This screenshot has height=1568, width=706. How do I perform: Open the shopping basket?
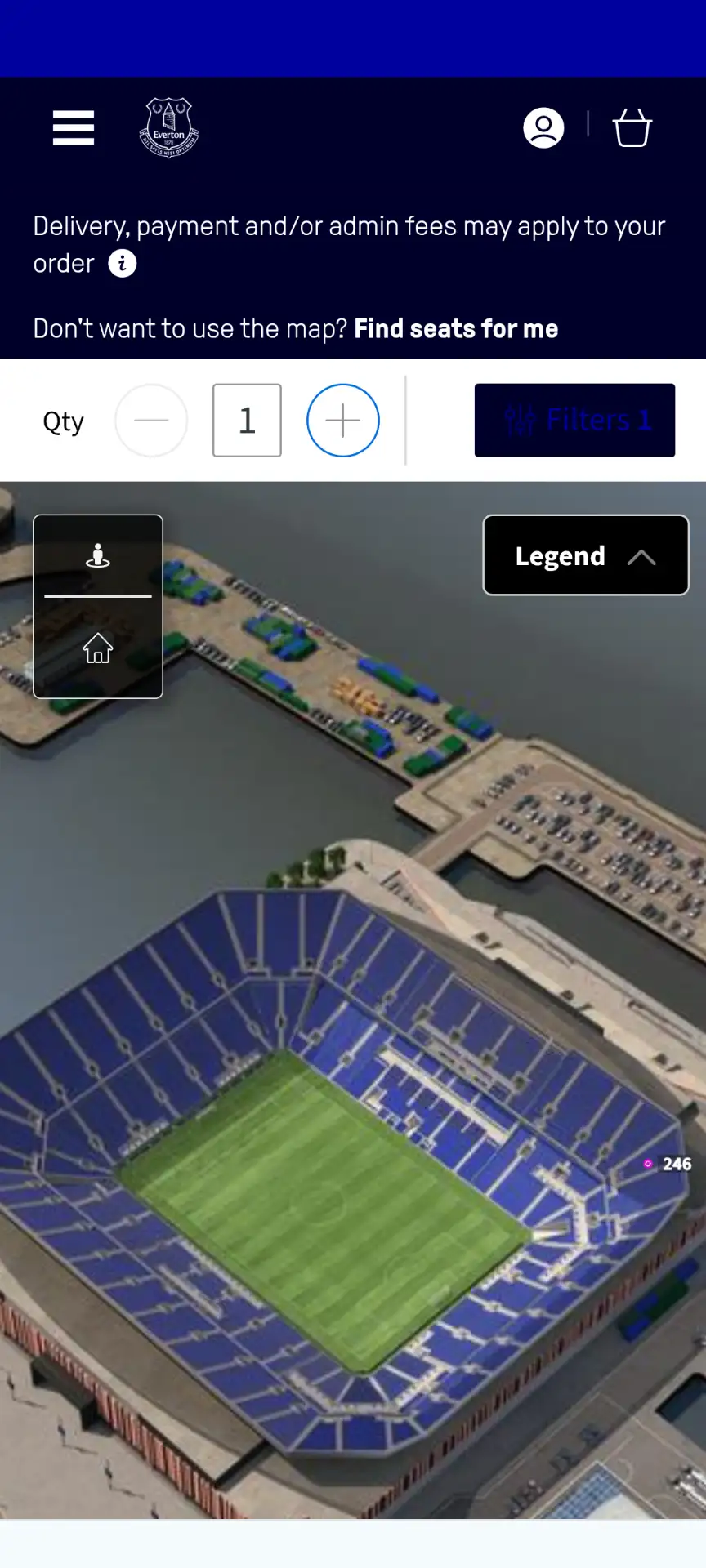tap(632, 128)
